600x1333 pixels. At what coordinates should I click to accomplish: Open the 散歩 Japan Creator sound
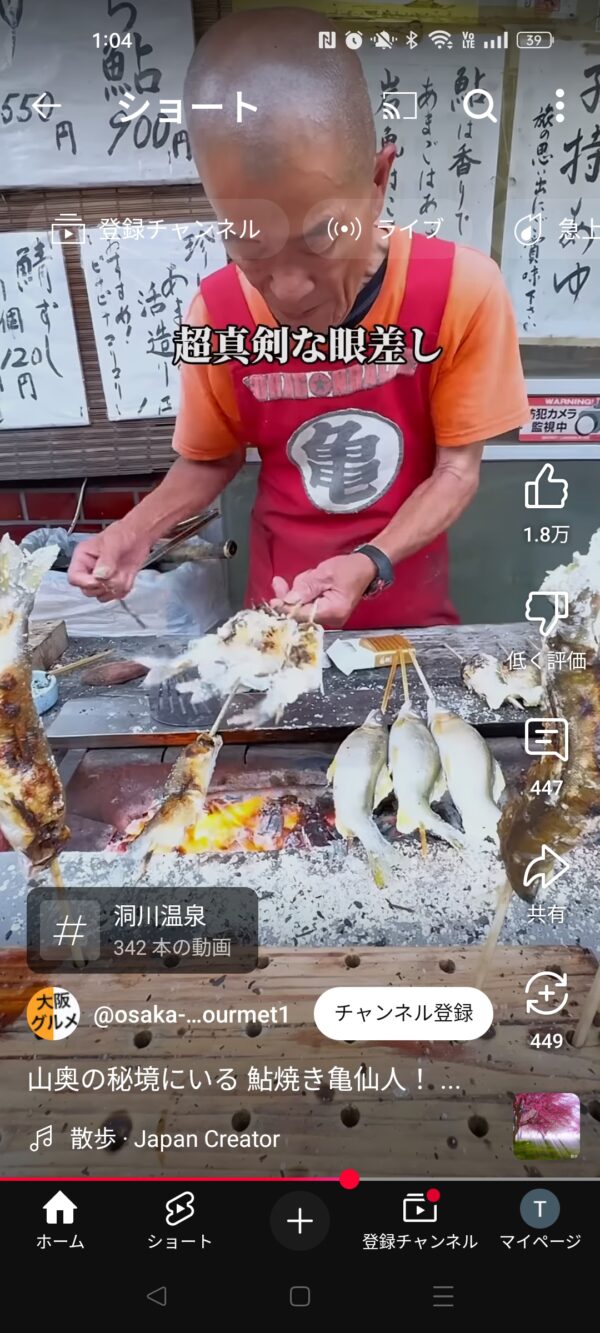[x=174, y=1138]
